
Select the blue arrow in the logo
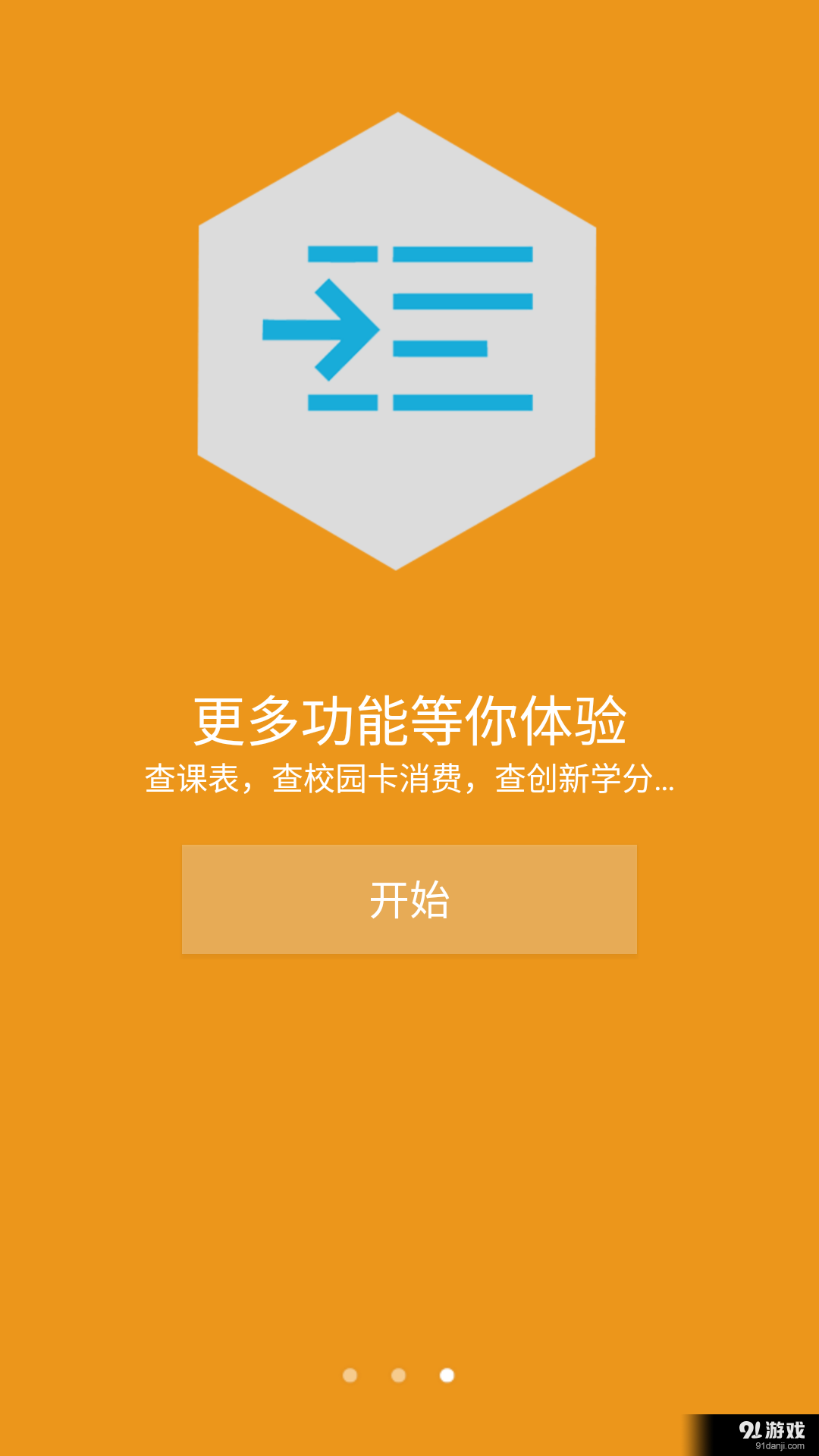click(x=318, y=330)
